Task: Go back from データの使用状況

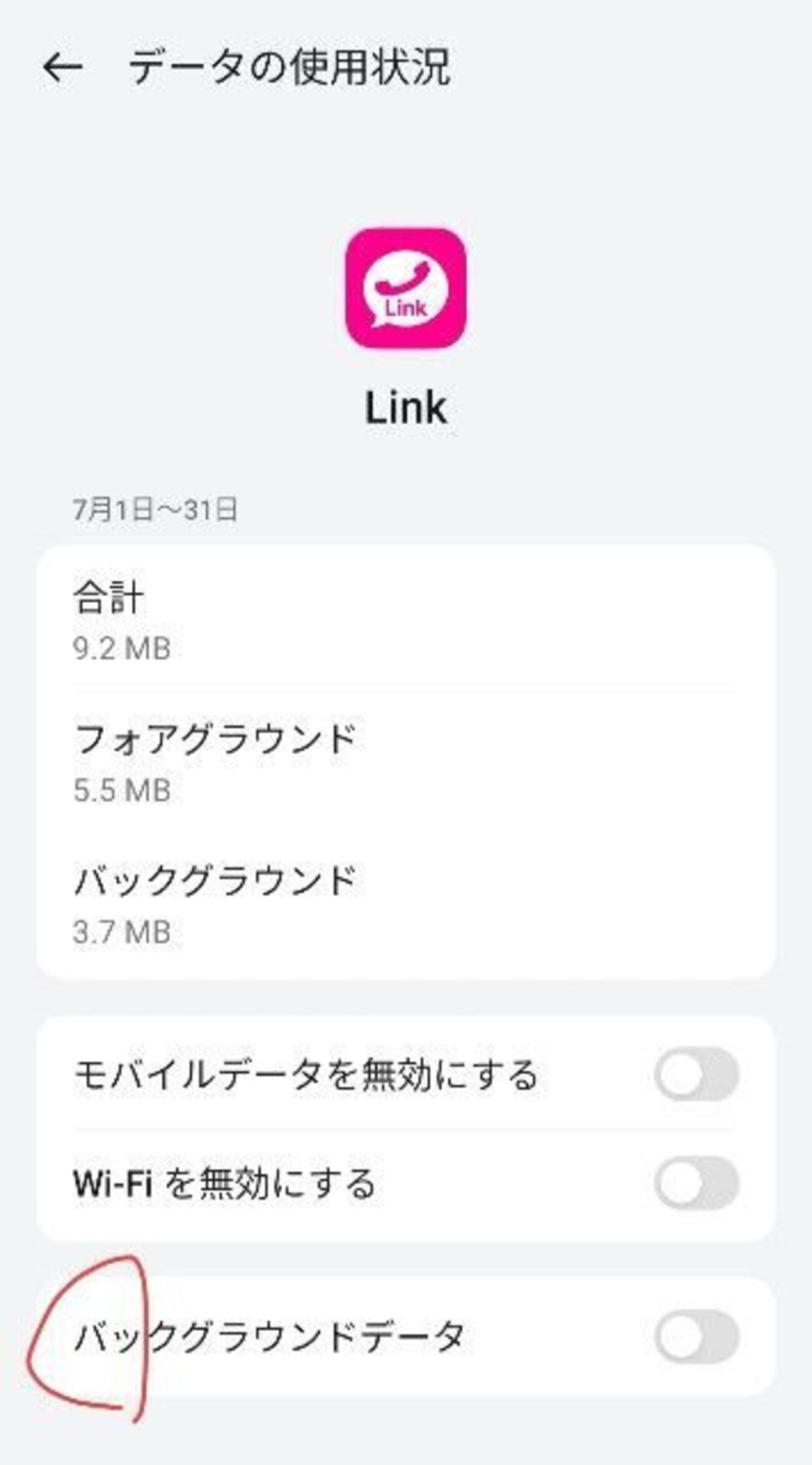Action: (62, 67)
